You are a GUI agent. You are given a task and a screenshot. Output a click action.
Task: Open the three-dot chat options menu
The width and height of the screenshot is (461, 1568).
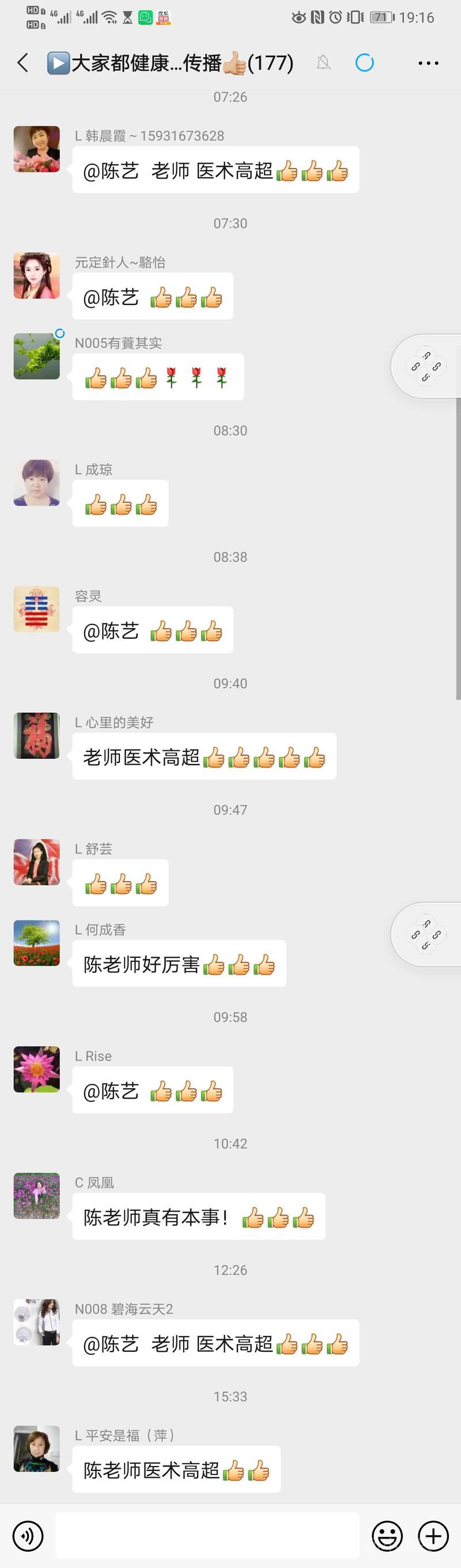(x=428, y=63)
